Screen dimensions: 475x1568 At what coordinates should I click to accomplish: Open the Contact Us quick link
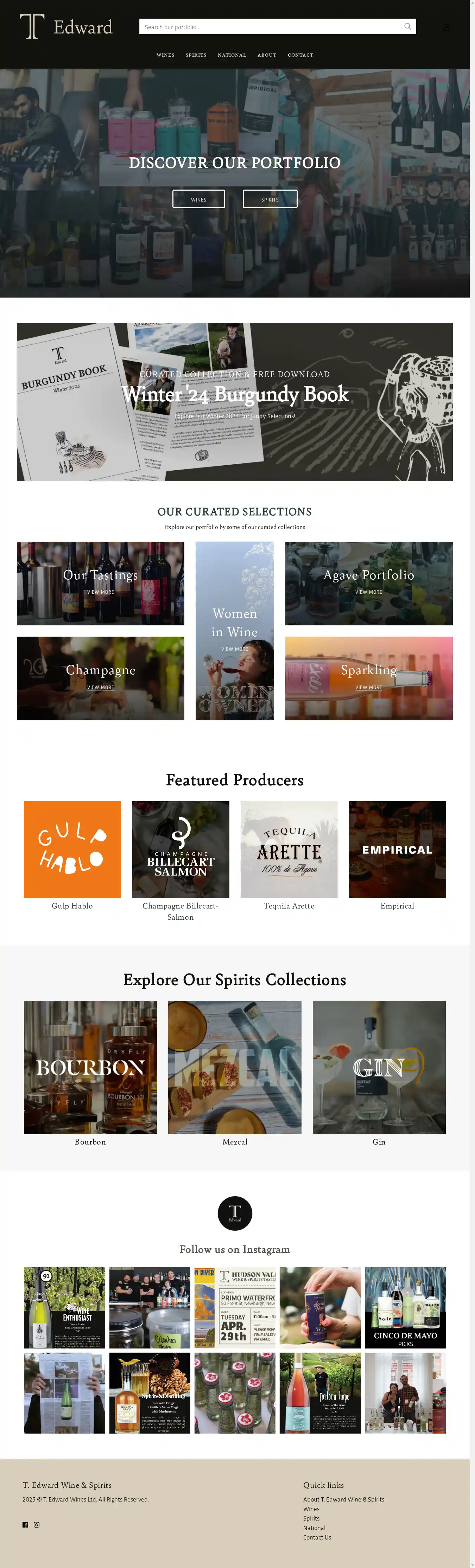pos(317,1537)
